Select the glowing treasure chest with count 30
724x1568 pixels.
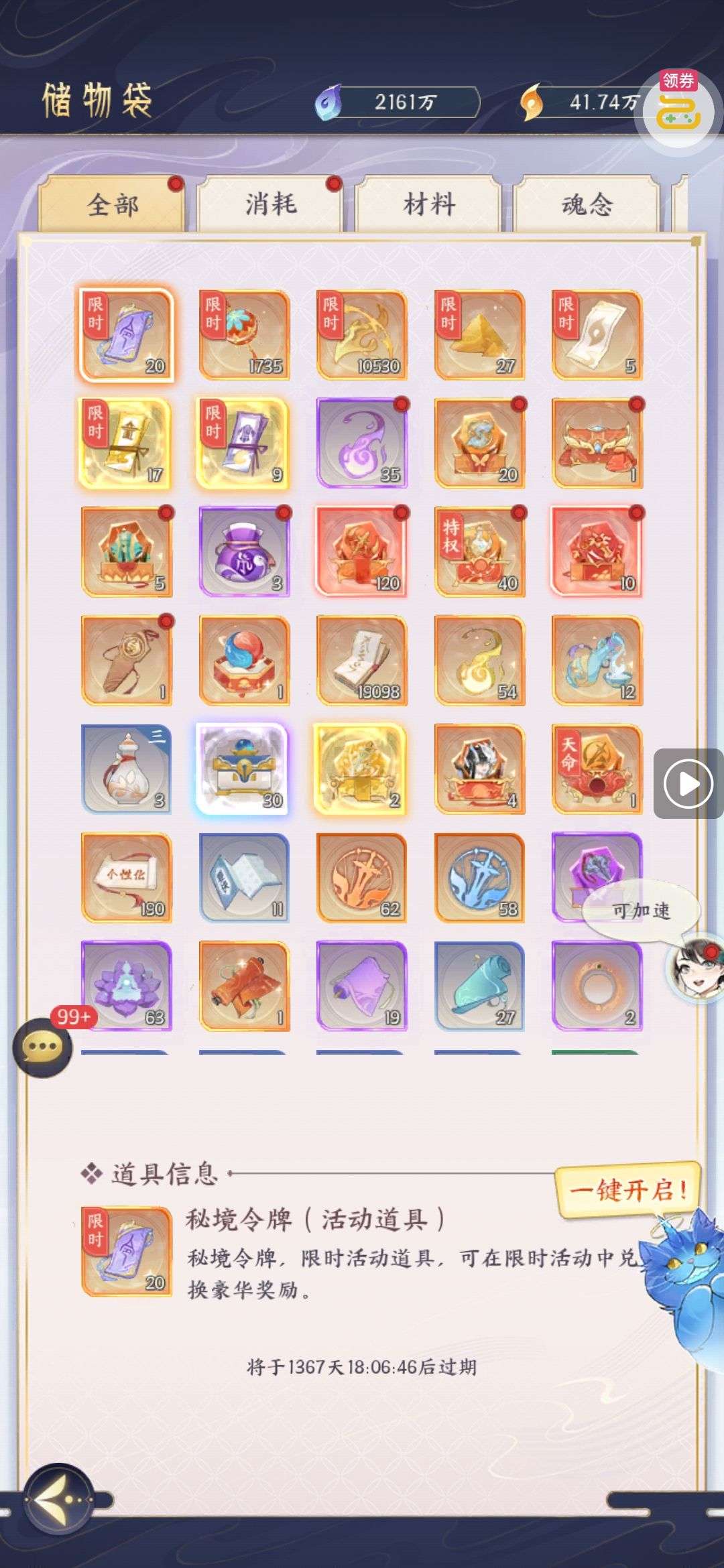(x=244, y=769)
